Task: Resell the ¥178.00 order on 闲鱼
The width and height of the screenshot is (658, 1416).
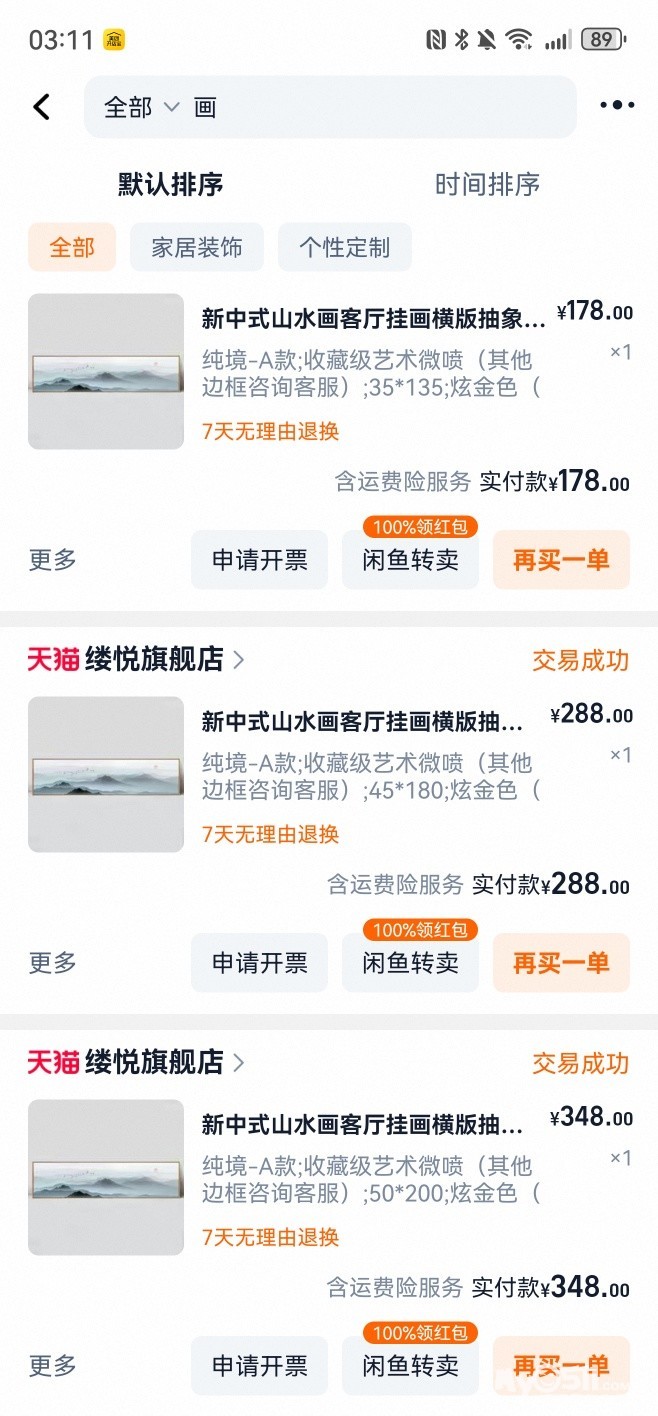Action: pos(410,559)
